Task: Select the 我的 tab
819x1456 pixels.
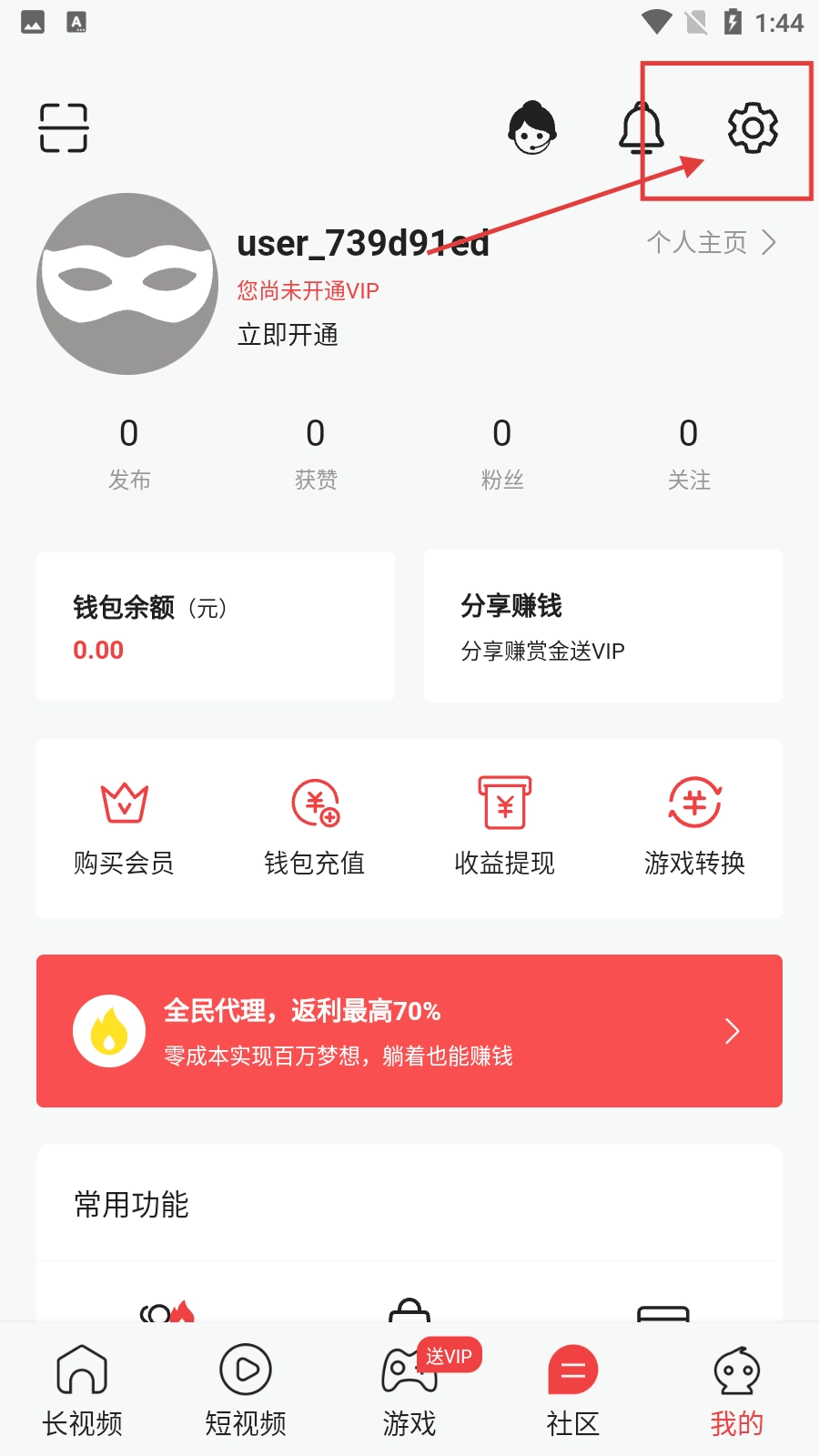Action: coord(737,1390)
